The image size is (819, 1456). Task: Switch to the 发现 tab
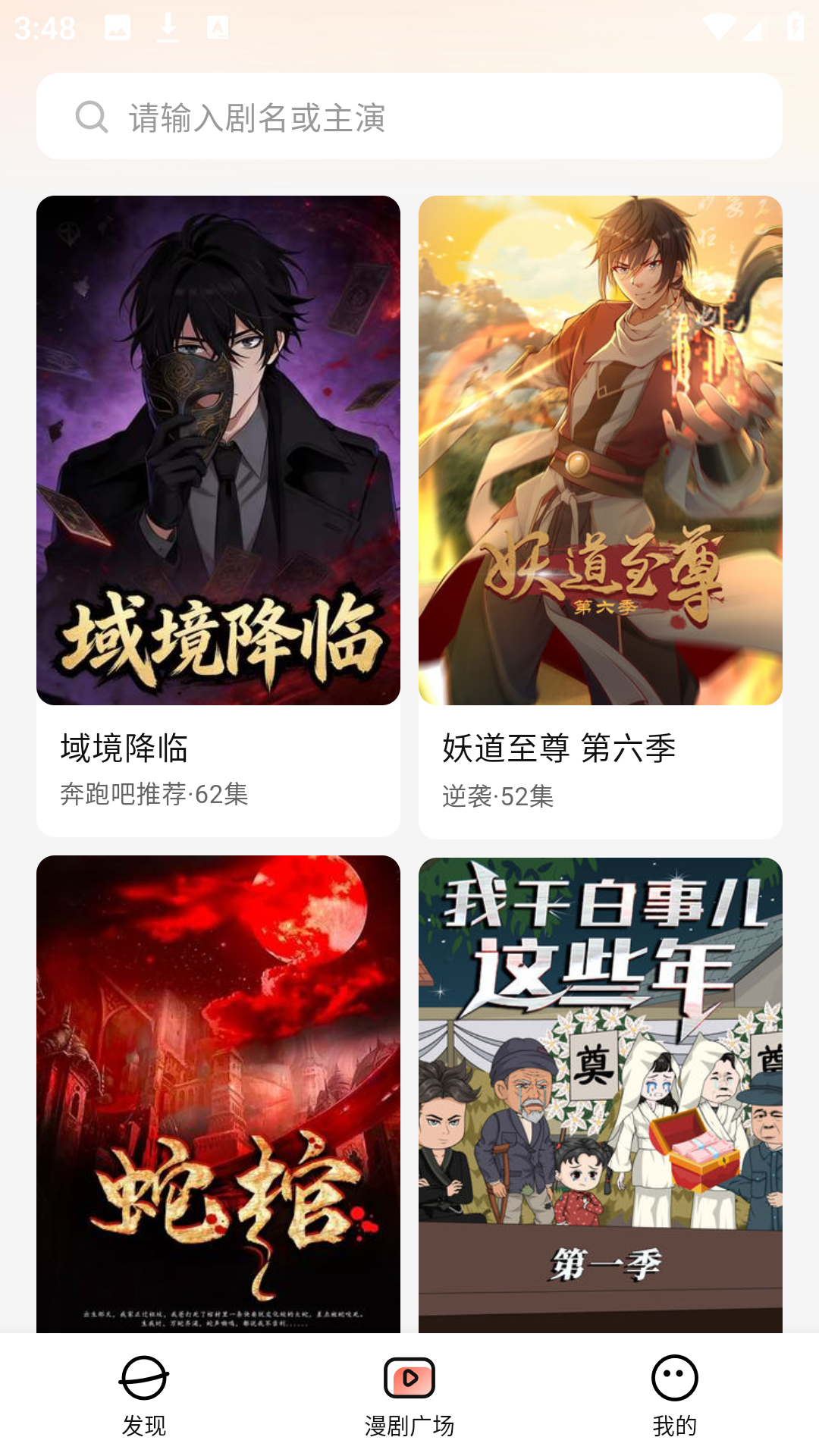coord(144,1426)
